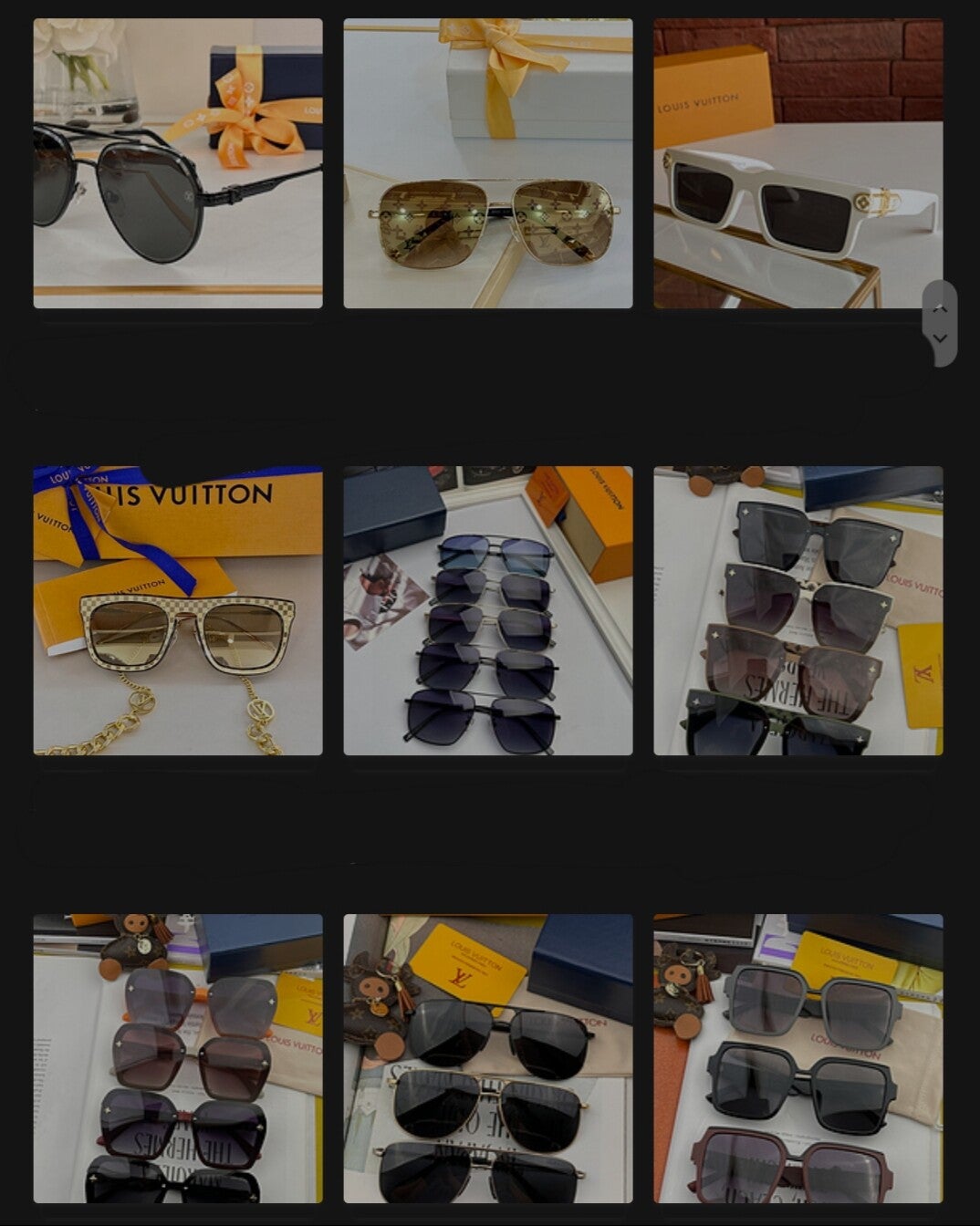Tap the scroll-down arrow button

pyautogui.click(x=940, y=338)
